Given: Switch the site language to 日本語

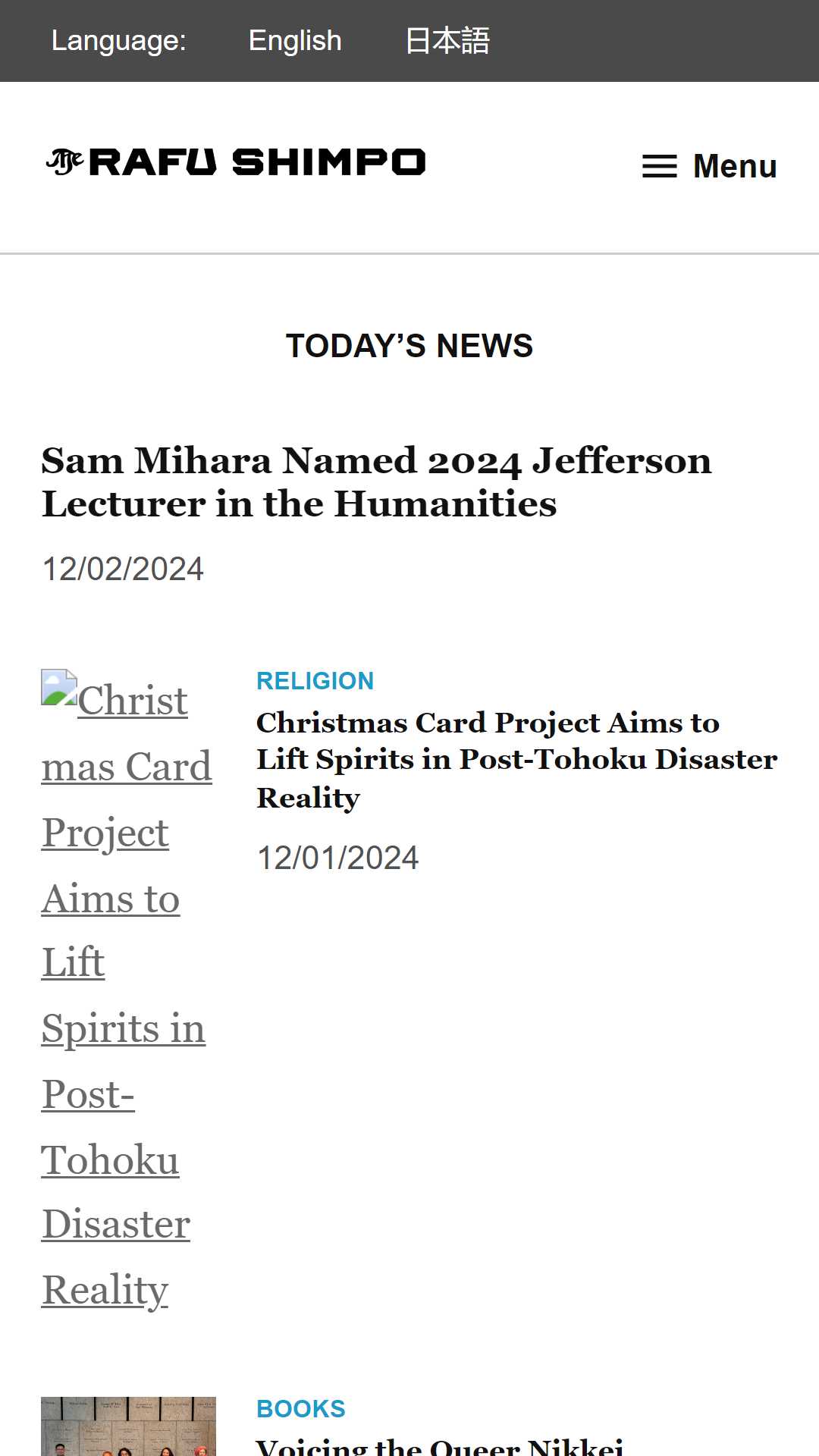Looking at the screenshot, I should click(x=447, y=41).
